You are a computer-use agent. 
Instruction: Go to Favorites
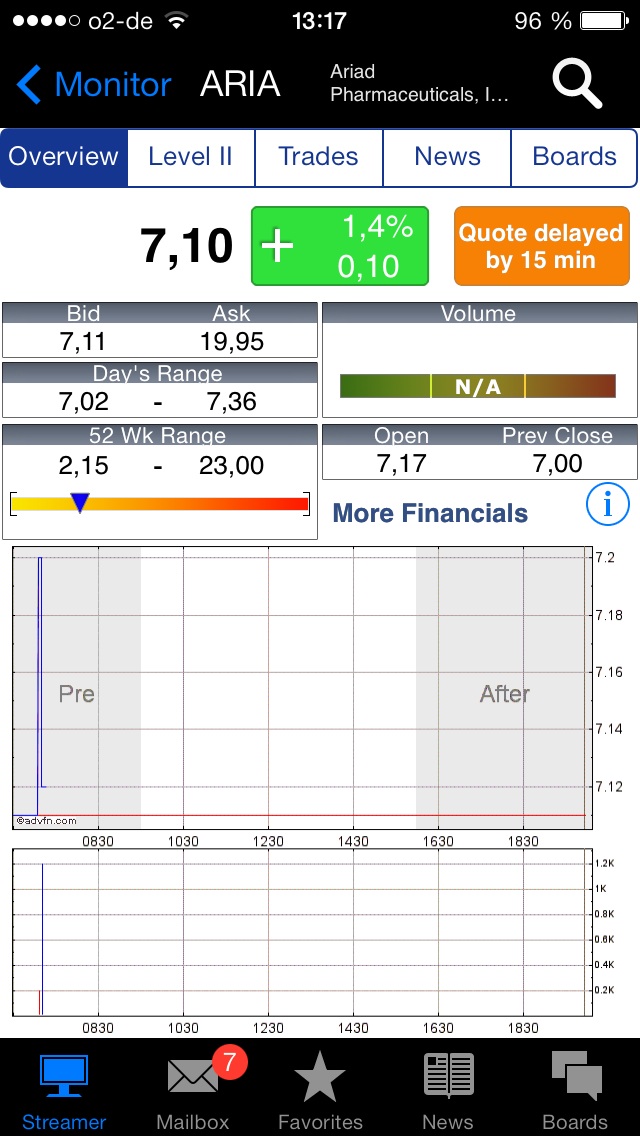320,1090
